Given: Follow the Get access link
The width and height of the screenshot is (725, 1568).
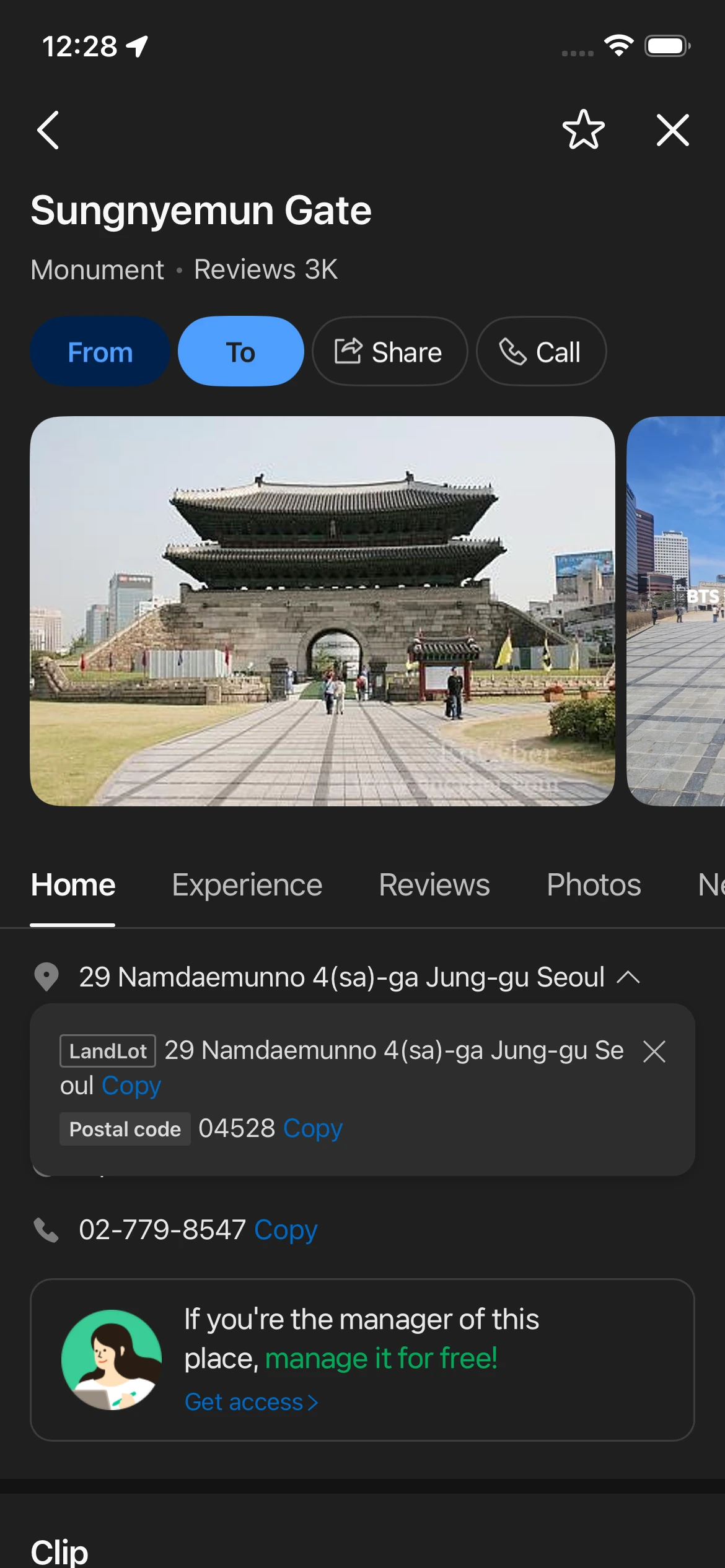Looking at the screenshot, I should click(250, 1401).
